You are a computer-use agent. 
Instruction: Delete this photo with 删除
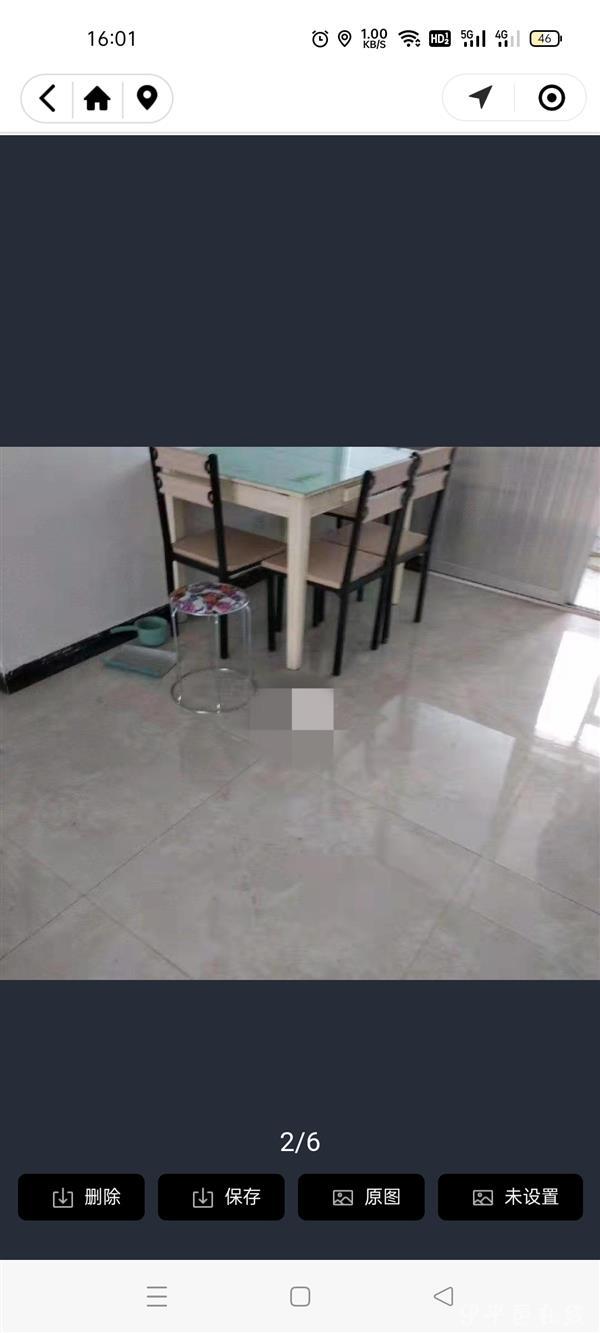(x=81, y=1197)
